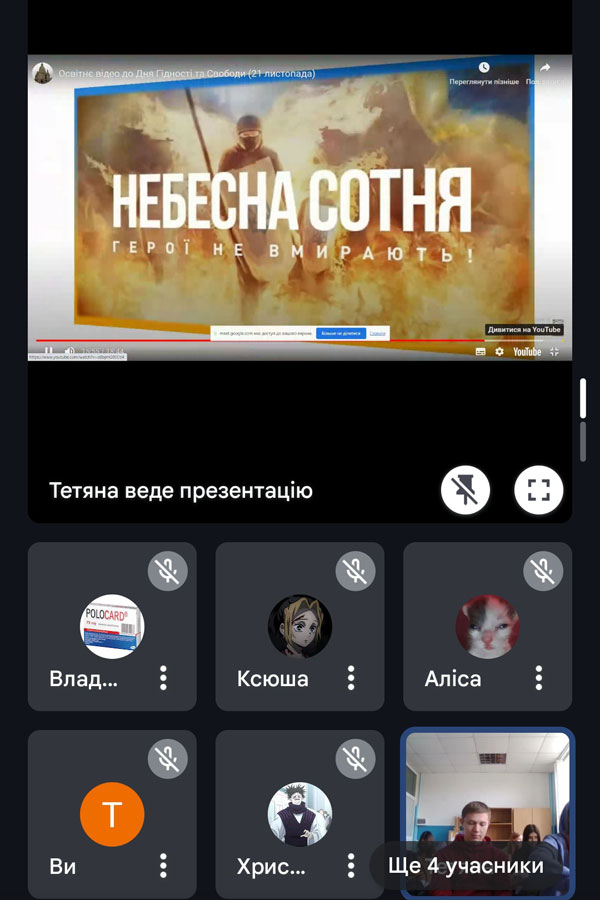The image size is (600, 900).
Task: Open options menu for Хрис's tile
Action: (351, 866)
